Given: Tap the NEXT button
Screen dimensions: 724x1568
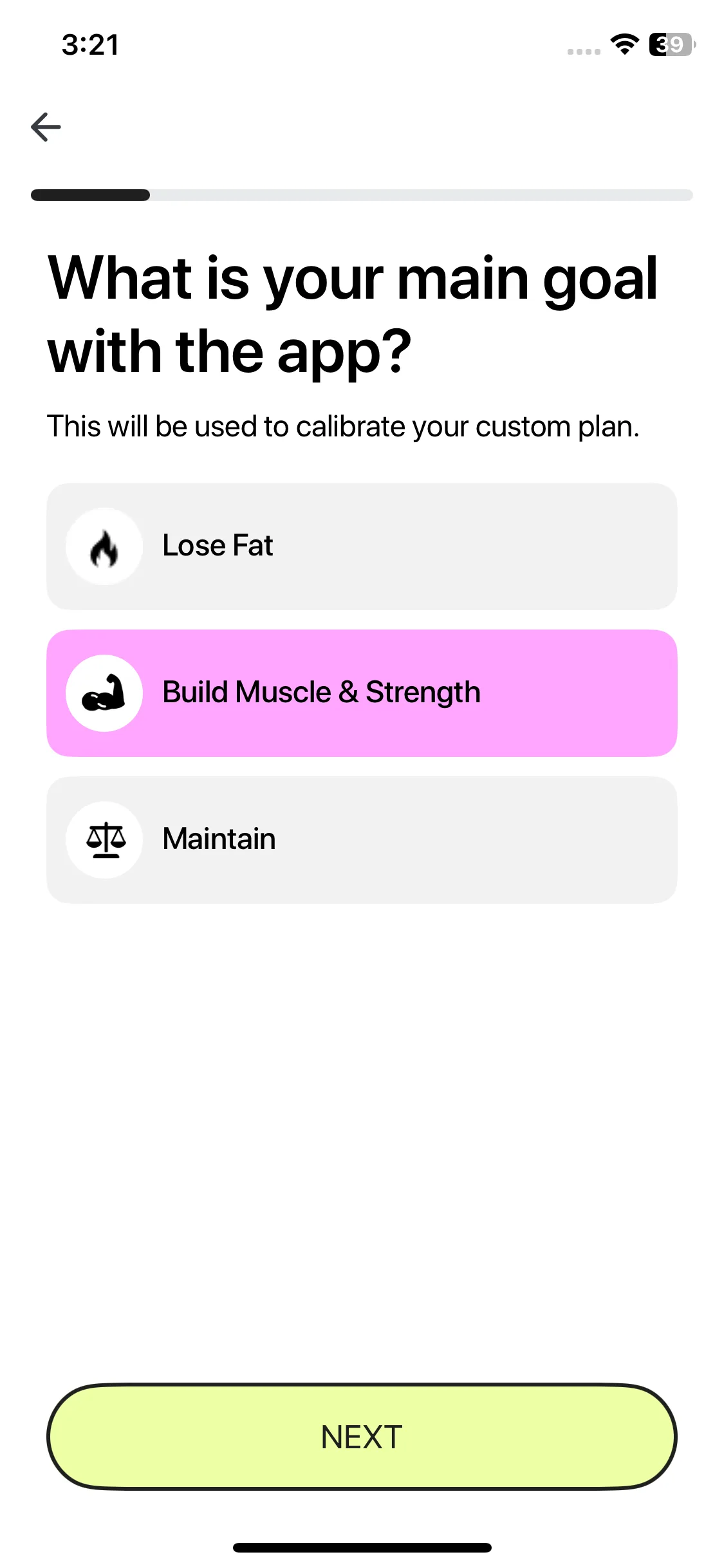Looking at the screenshot, I should click(362, 1437).
